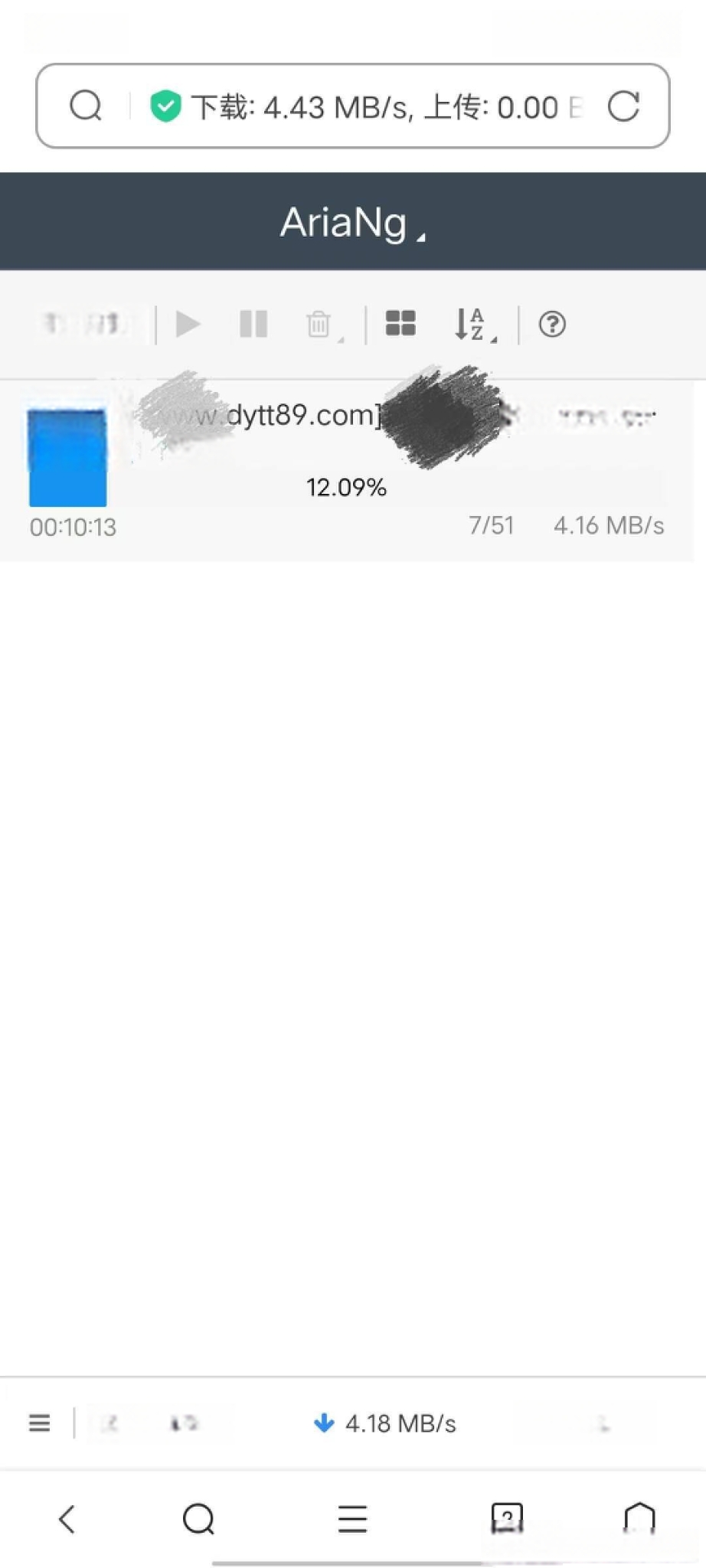This screenshot has width=706, height=1568.
Task: Start selected tasks with the play button
Action: coord(188,324)
